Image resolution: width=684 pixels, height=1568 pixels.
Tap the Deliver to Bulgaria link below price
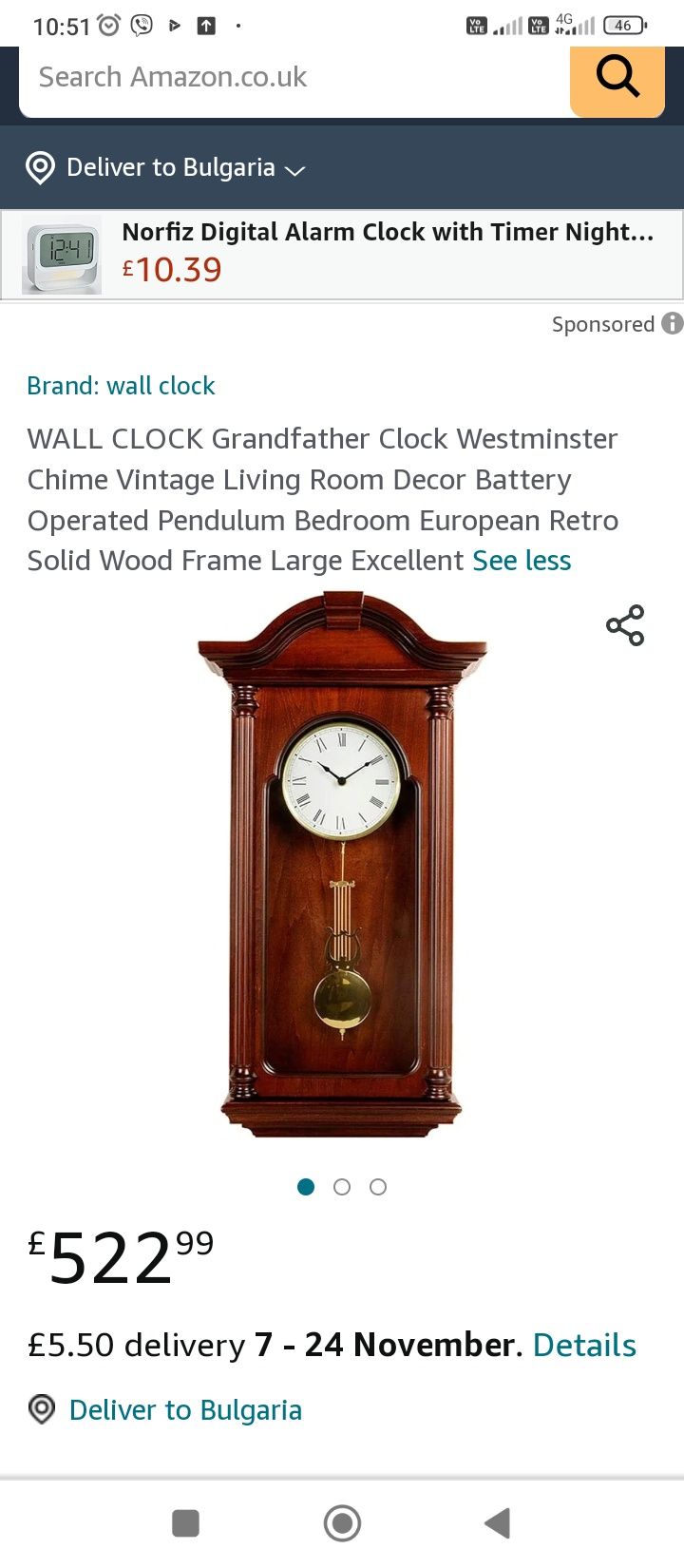pyautogui.click(x=185, y=1409)
